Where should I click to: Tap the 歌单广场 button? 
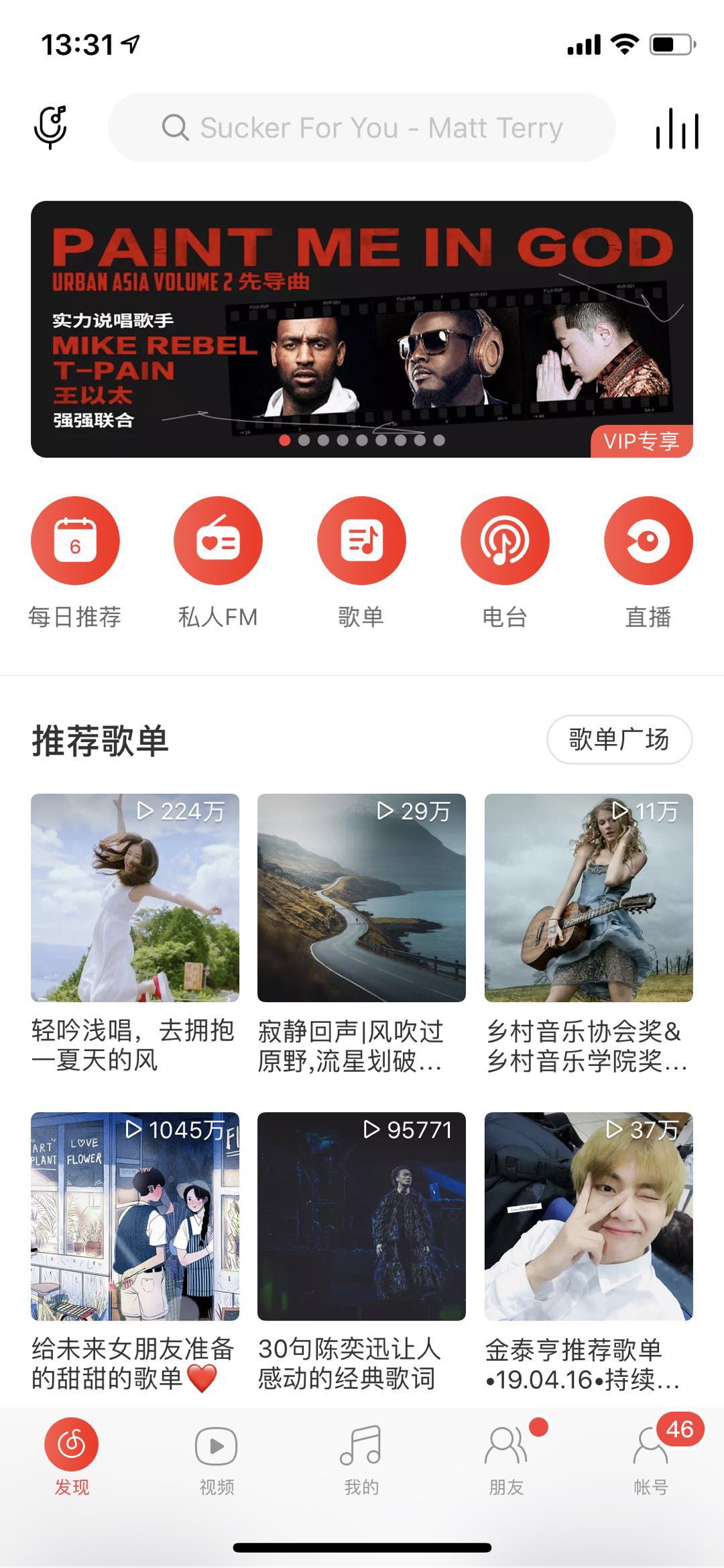pos(619,739)
